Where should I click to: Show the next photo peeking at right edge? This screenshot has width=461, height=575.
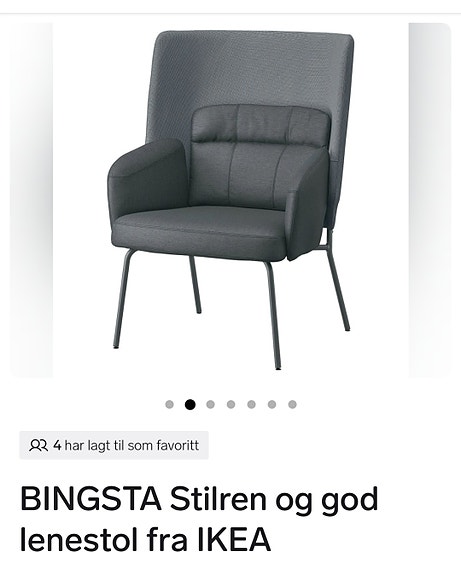coord(430,200)
